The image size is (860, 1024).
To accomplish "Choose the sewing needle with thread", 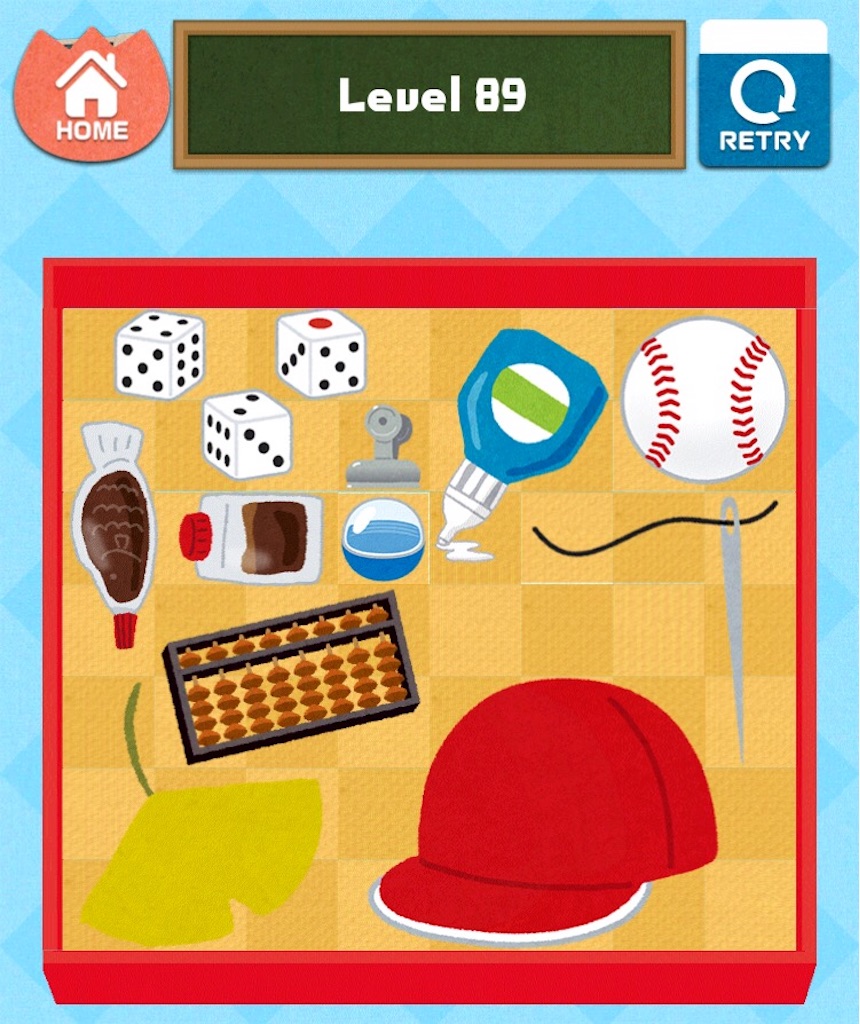I will tap(733, 600).
